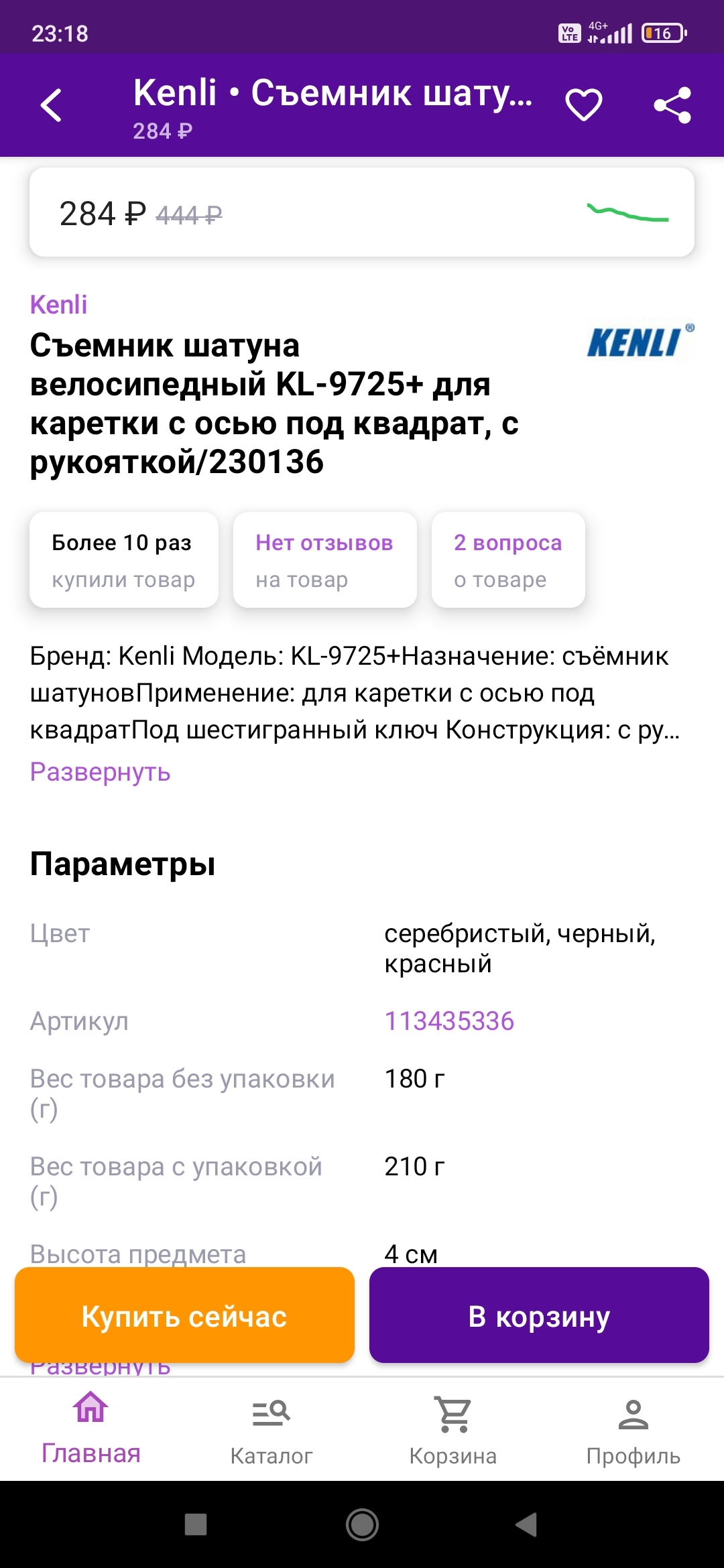Go back using the header arrow

(51, 105)
